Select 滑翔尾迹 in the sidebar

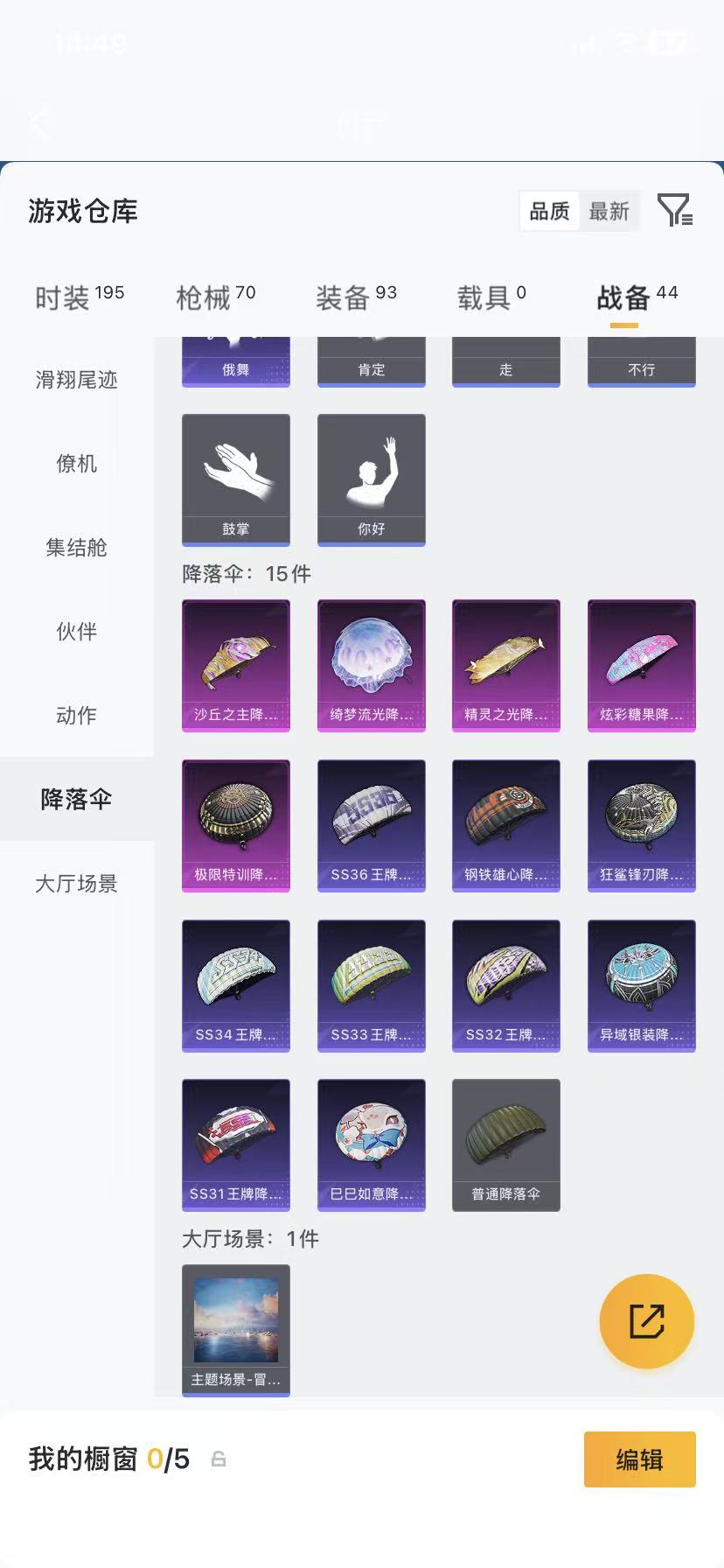tap(77, 381)
